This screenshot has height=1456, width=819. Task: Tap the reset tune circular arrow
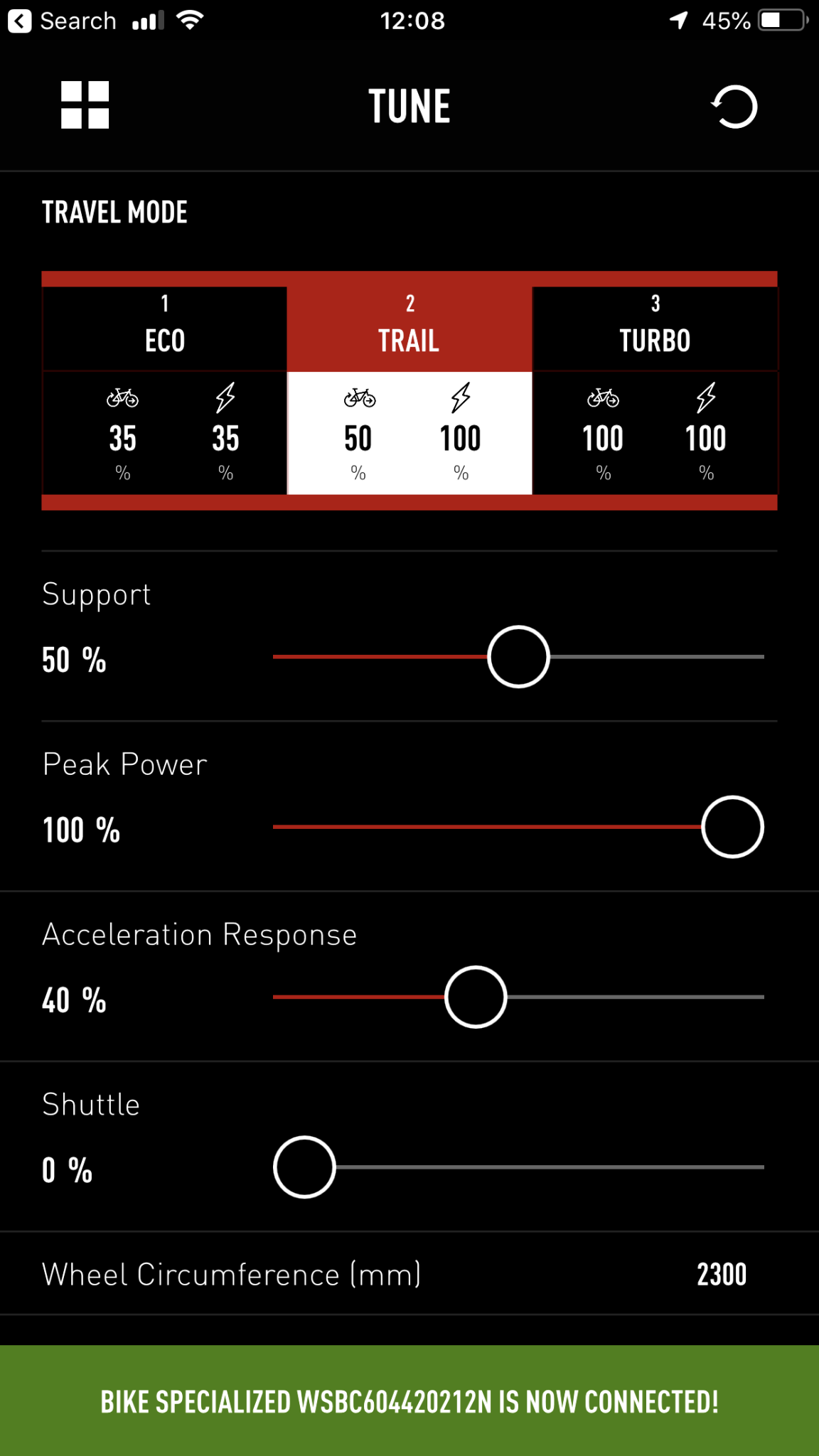pyautogui.click(x=734, y=107)
